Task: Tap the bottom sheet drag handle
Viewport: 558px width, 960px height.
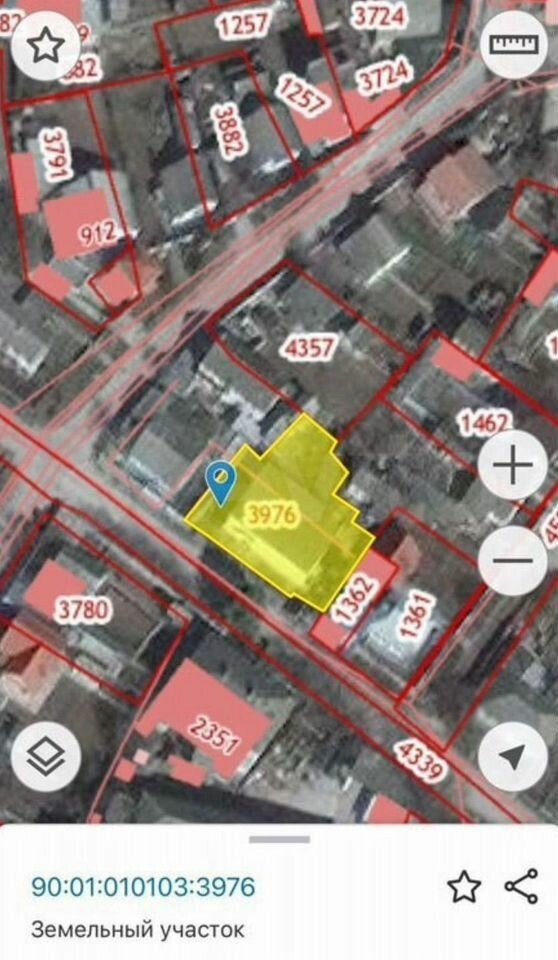Action: [x=279, y=839]
